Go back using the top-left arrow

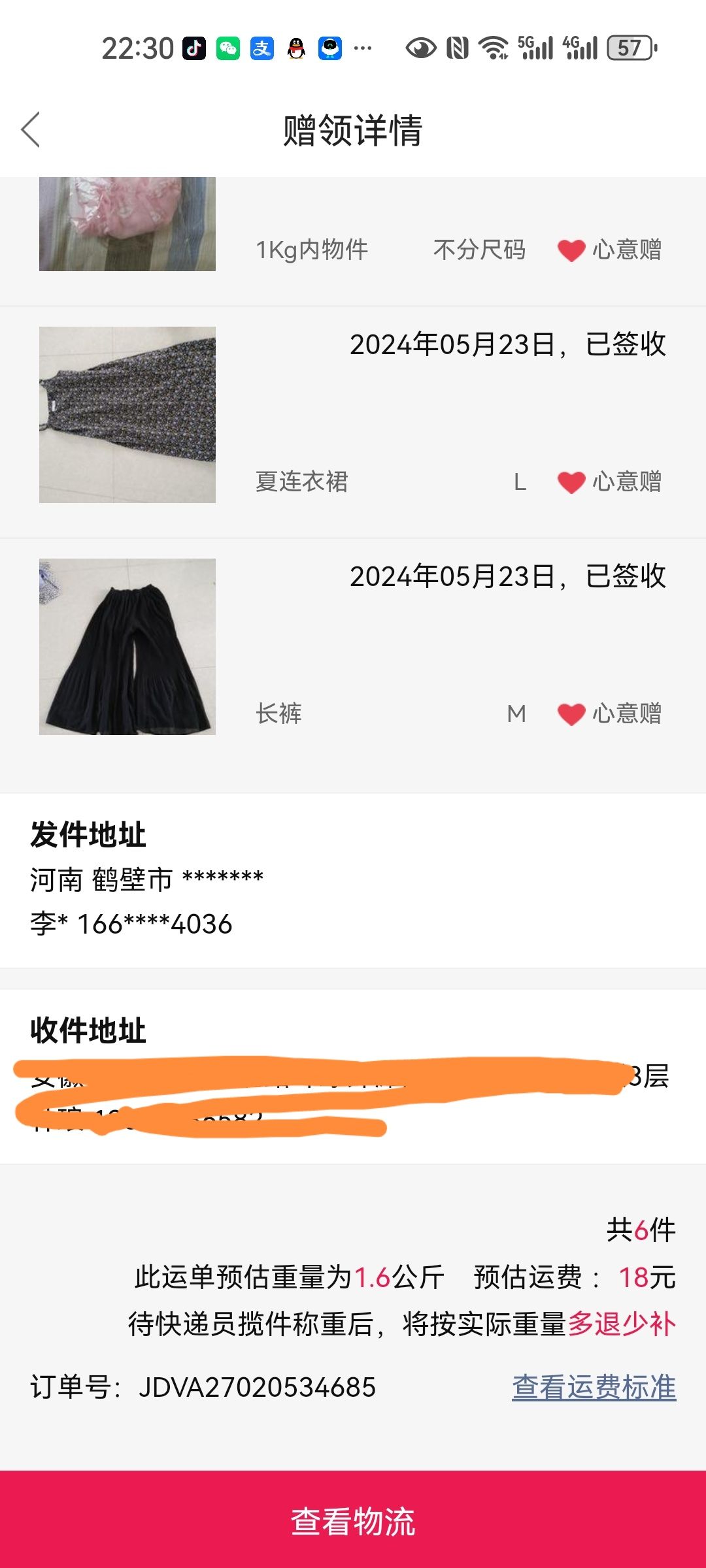coord(31,129)
